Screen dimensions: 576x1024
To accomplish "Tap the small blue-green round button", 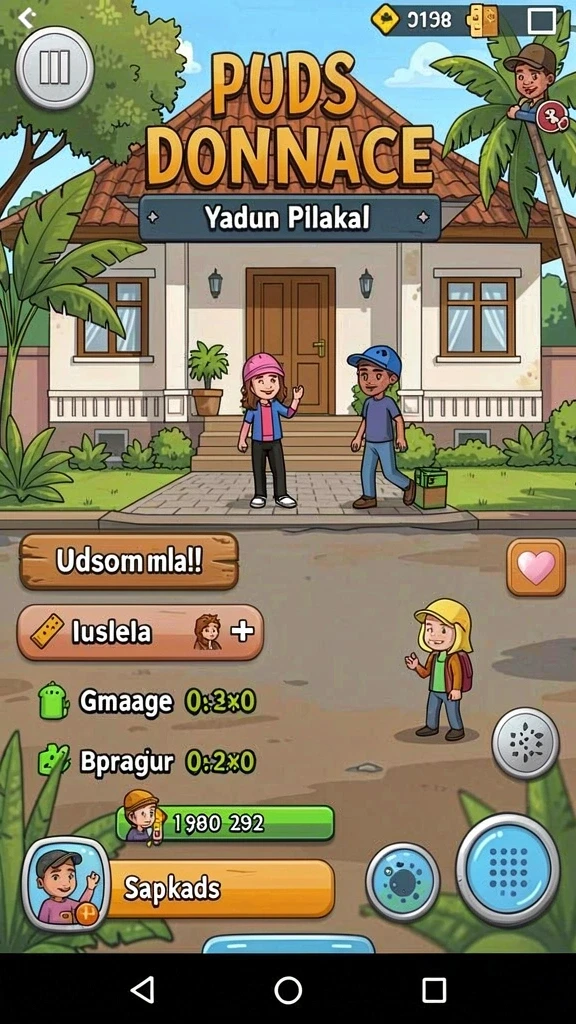I will pyautogui.click(x=402, y=882).
